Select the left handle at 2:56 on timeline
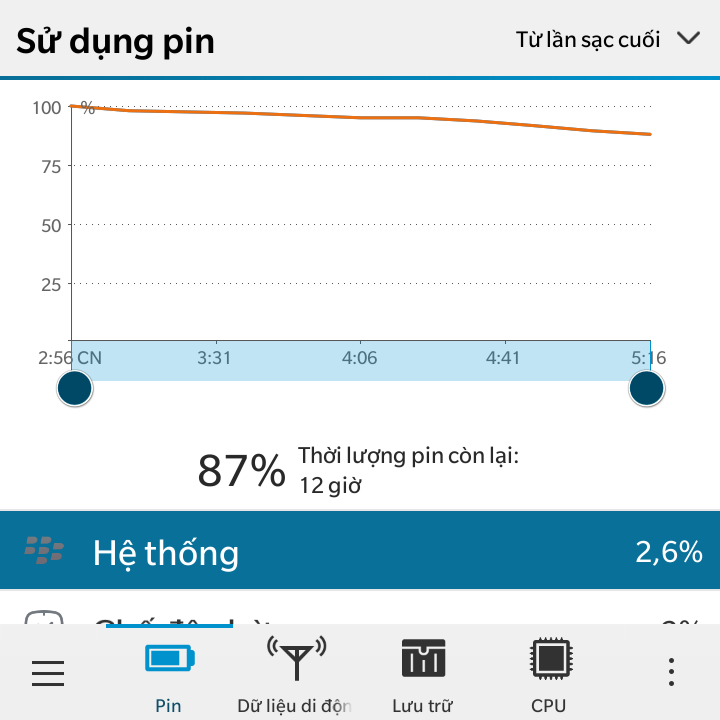The height and width of the screenshot is (720, 720). click(75, 389)
